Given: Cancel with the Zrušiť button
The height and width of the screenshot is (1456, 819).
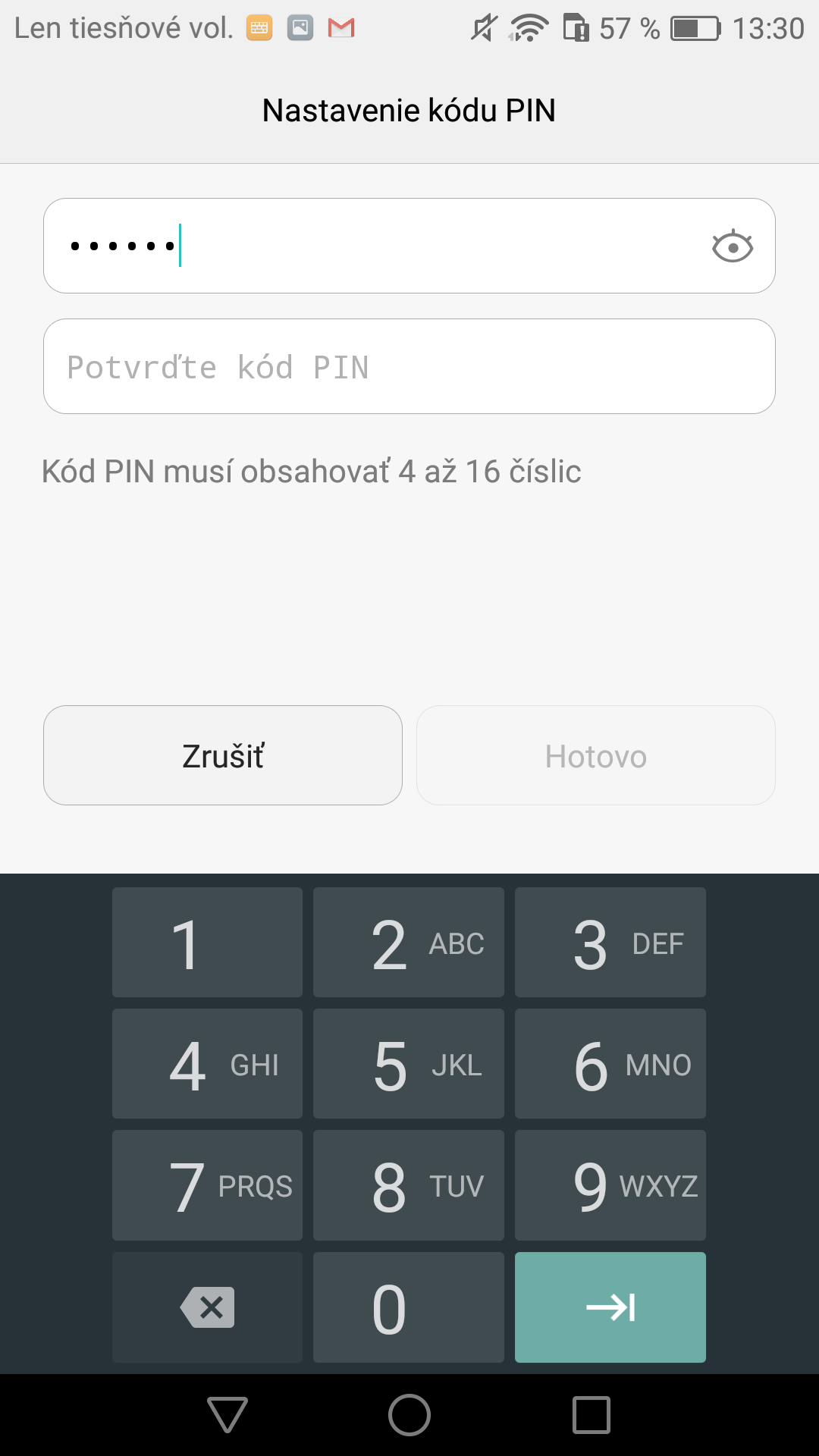Looking at the screenshot, I should click(223, 755).
